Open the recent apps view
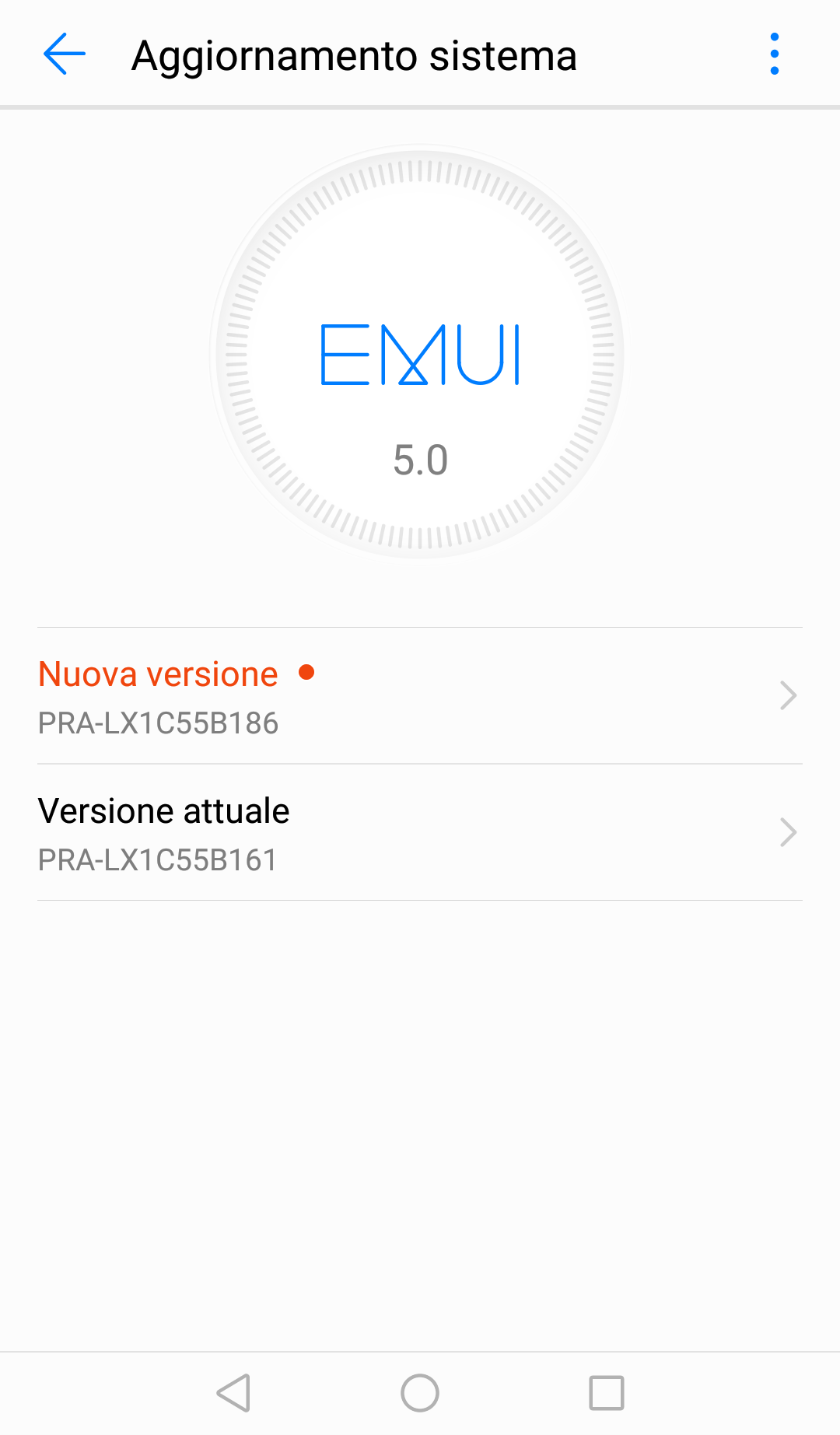This screenshot has width=840, height=1435. (x=607, y=1393)
